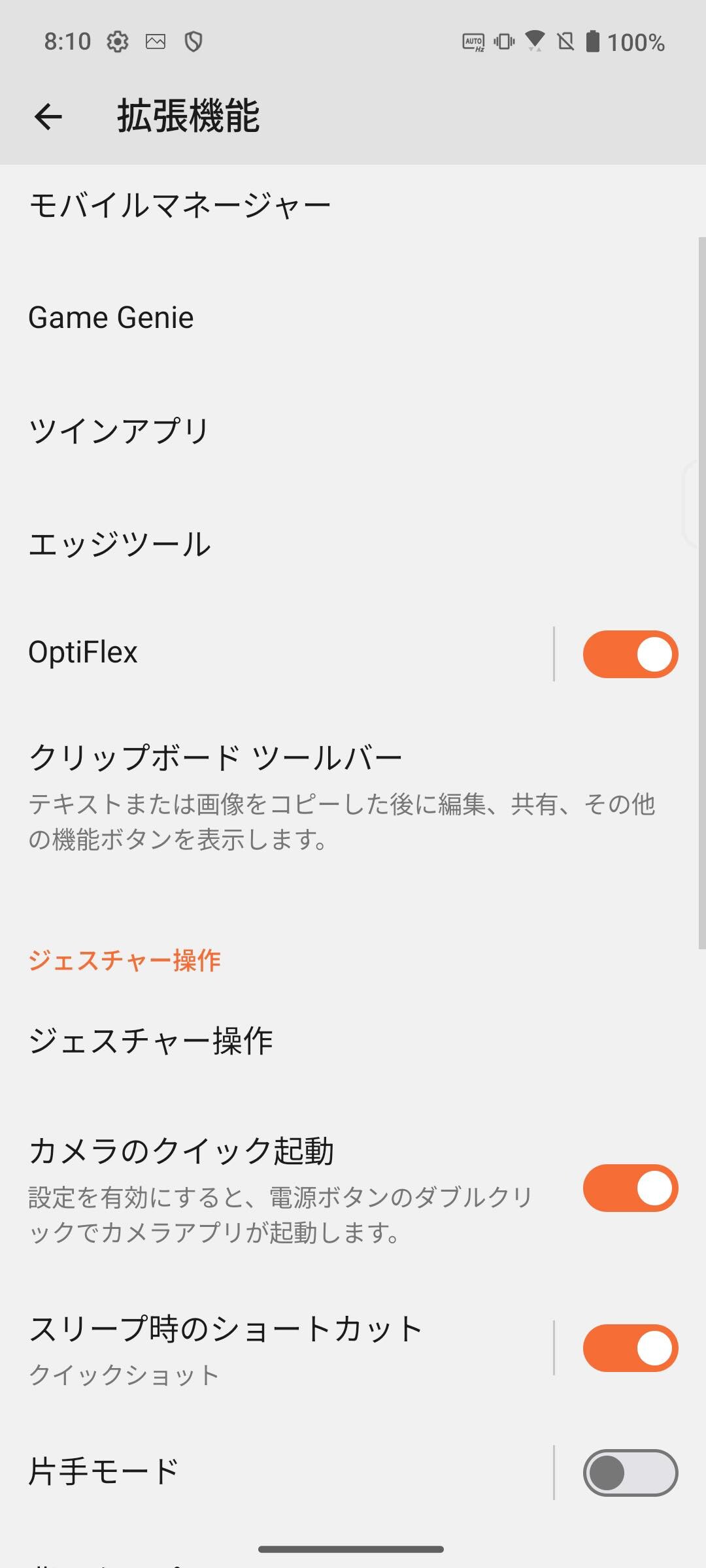
Task: Turn off スリープ時のショートカット switch
Action: (630, 1348)
